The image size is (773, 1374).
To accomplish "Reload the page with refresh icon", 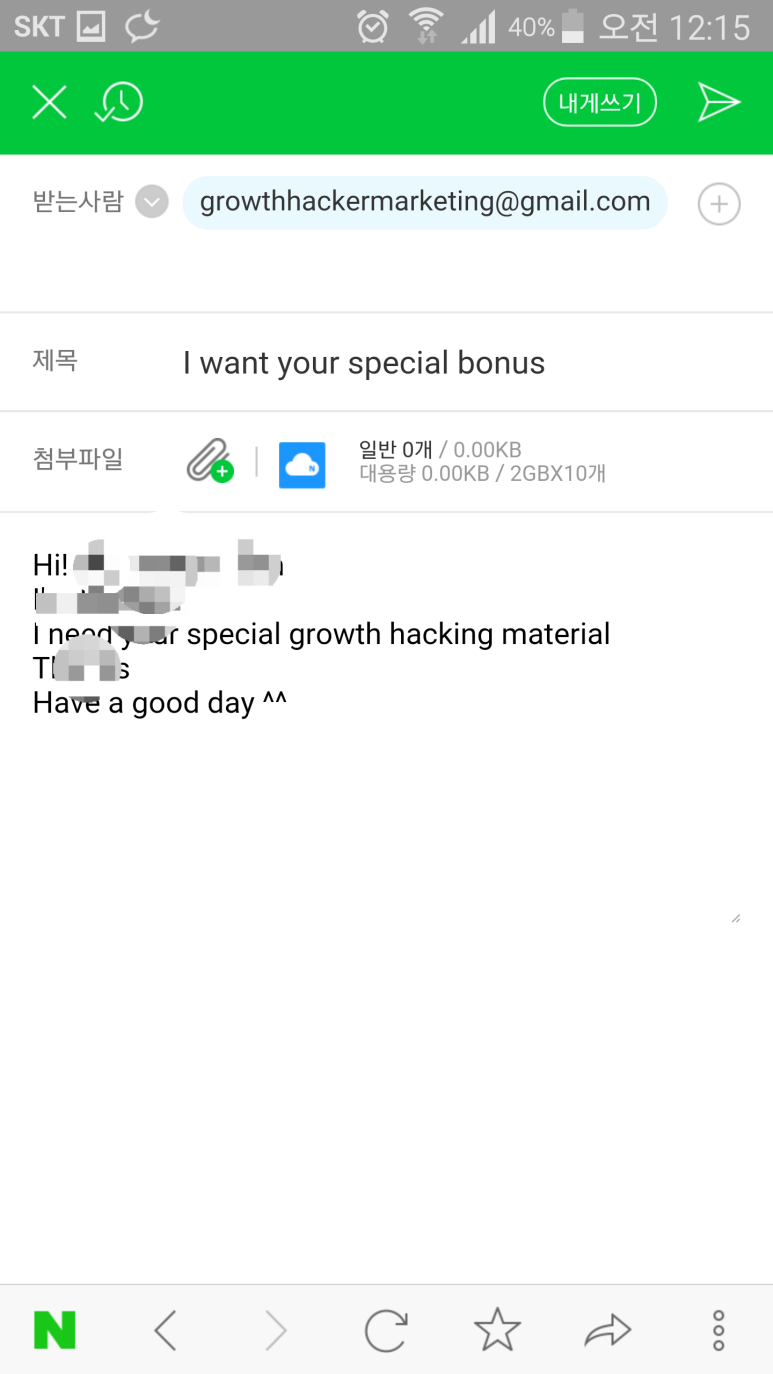I will tap(385, 1331).
